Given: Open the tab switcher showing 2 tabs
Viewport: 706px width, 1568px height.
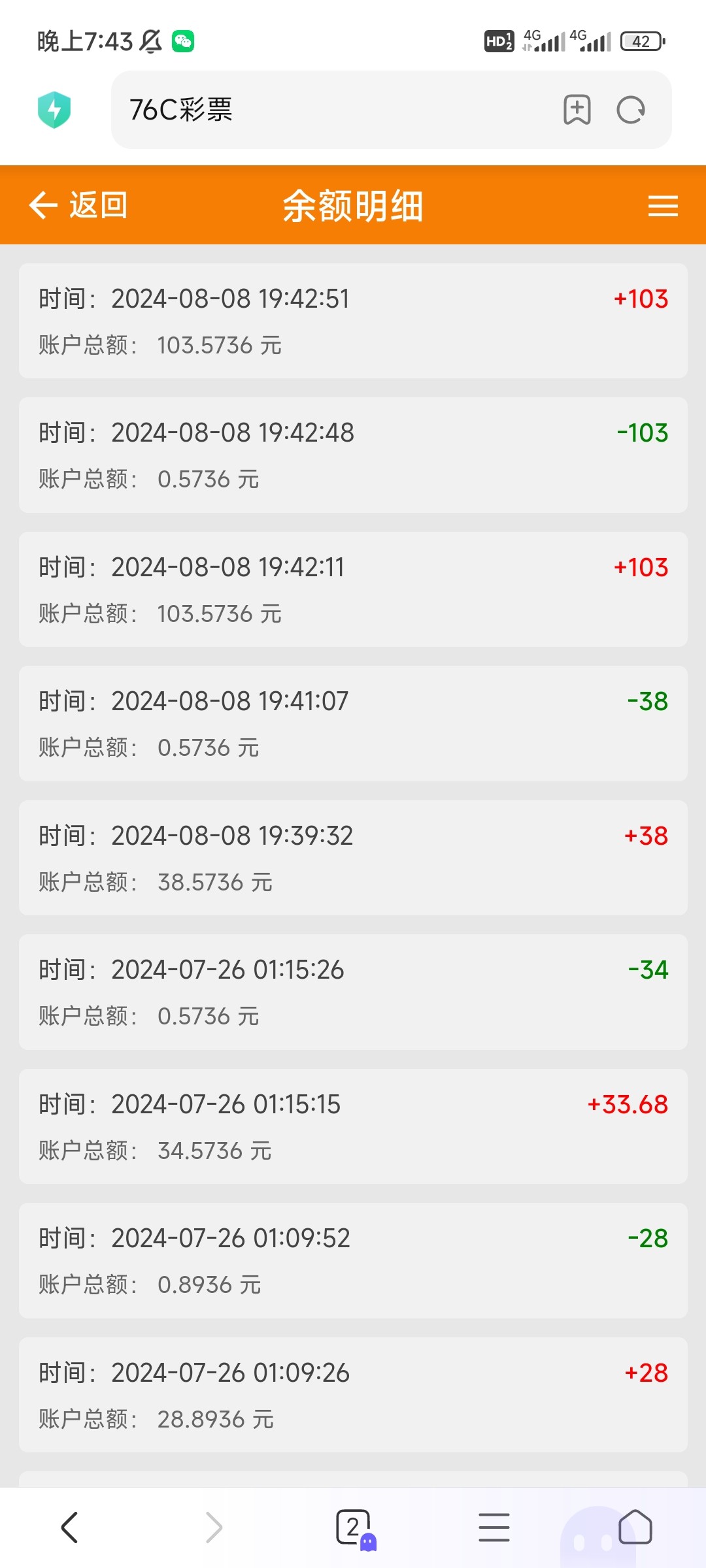Looking at the screenshot, I should click(x=354, y=1527).
